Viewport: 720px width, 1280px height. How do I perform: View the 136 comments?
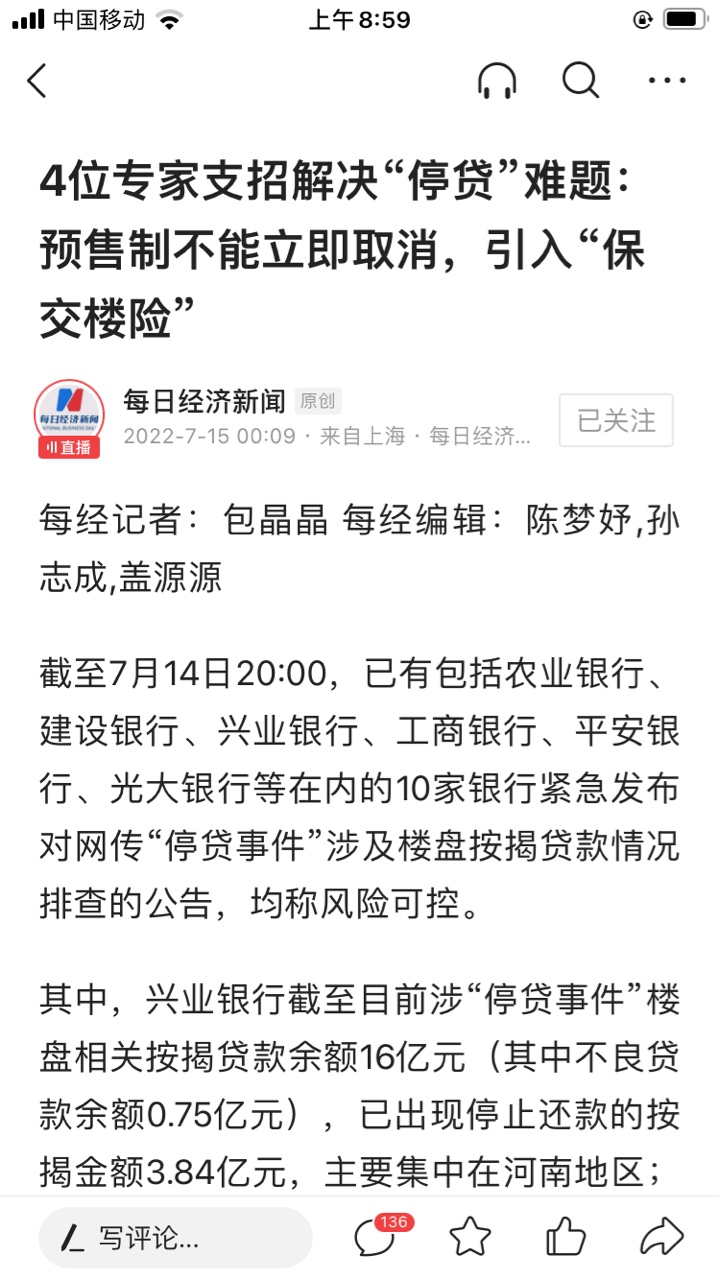click(376, 1238)
